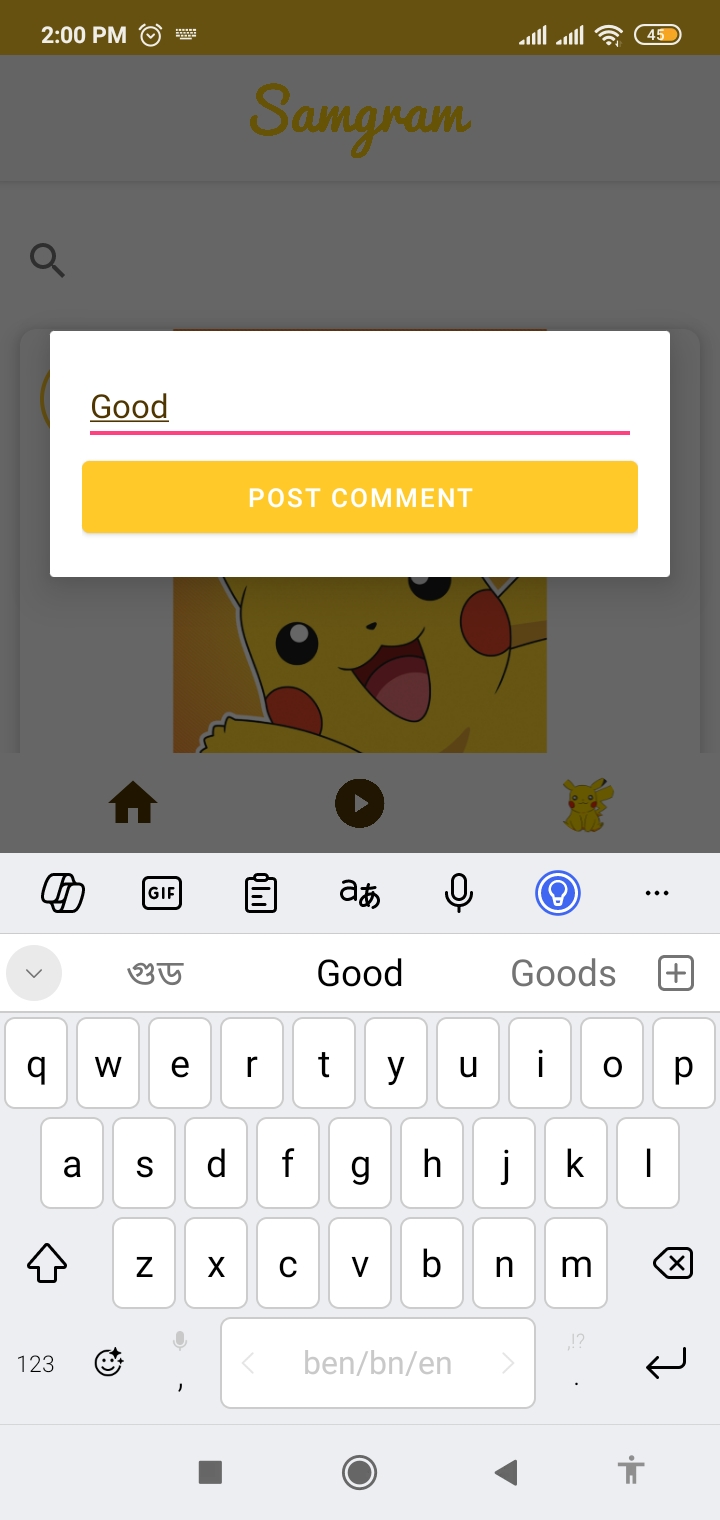Open the keyboard clipboard
720x1520 pixels.
tap(261, 892)
